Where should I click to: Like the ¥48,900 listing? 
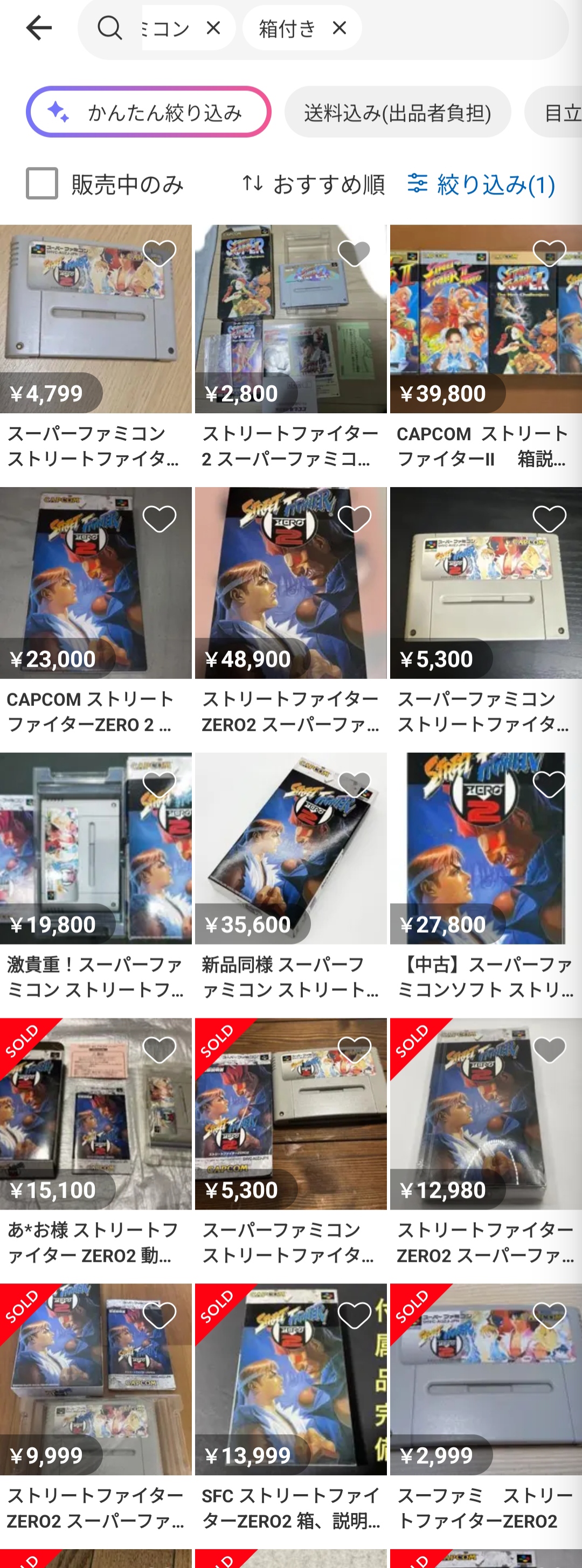click(354, 519)
